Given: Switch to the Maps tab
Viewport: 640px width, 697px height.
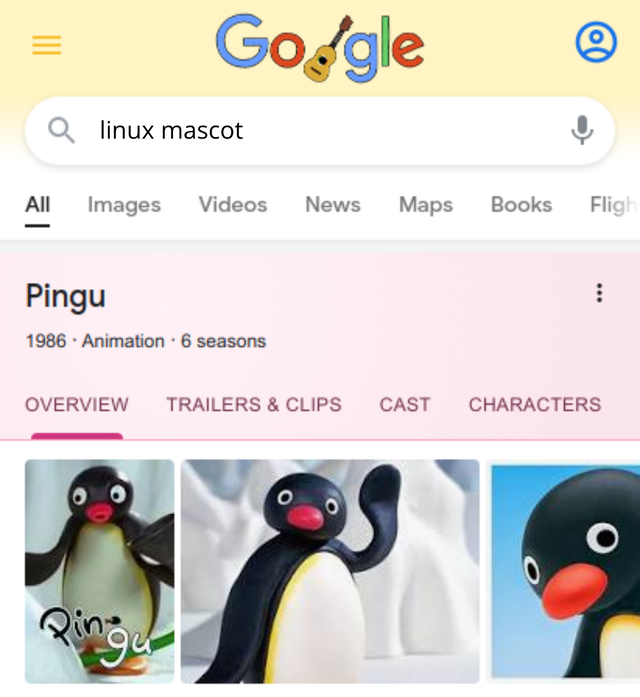Looking at the screenshot, I should [x=425, y=204].
